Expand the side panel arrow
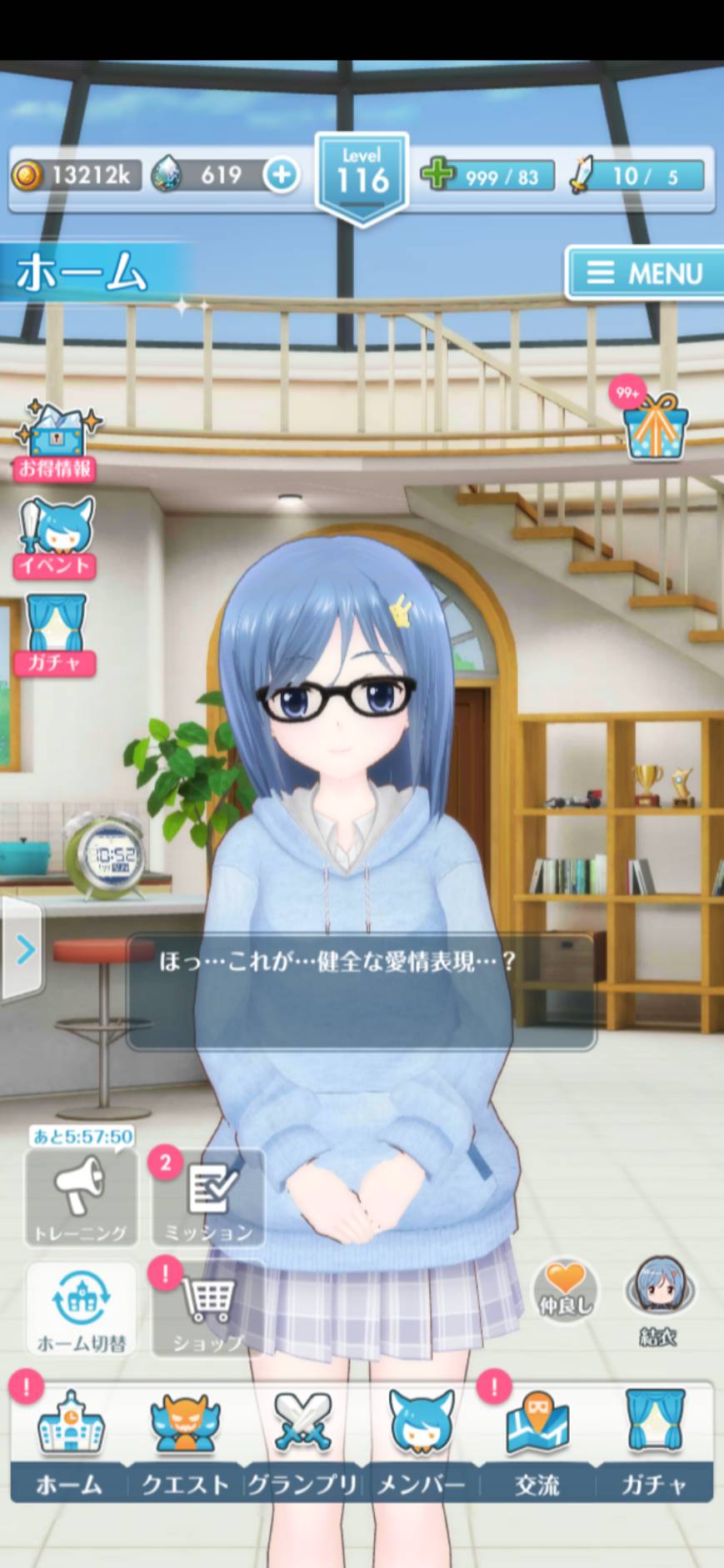 [22, 949]
